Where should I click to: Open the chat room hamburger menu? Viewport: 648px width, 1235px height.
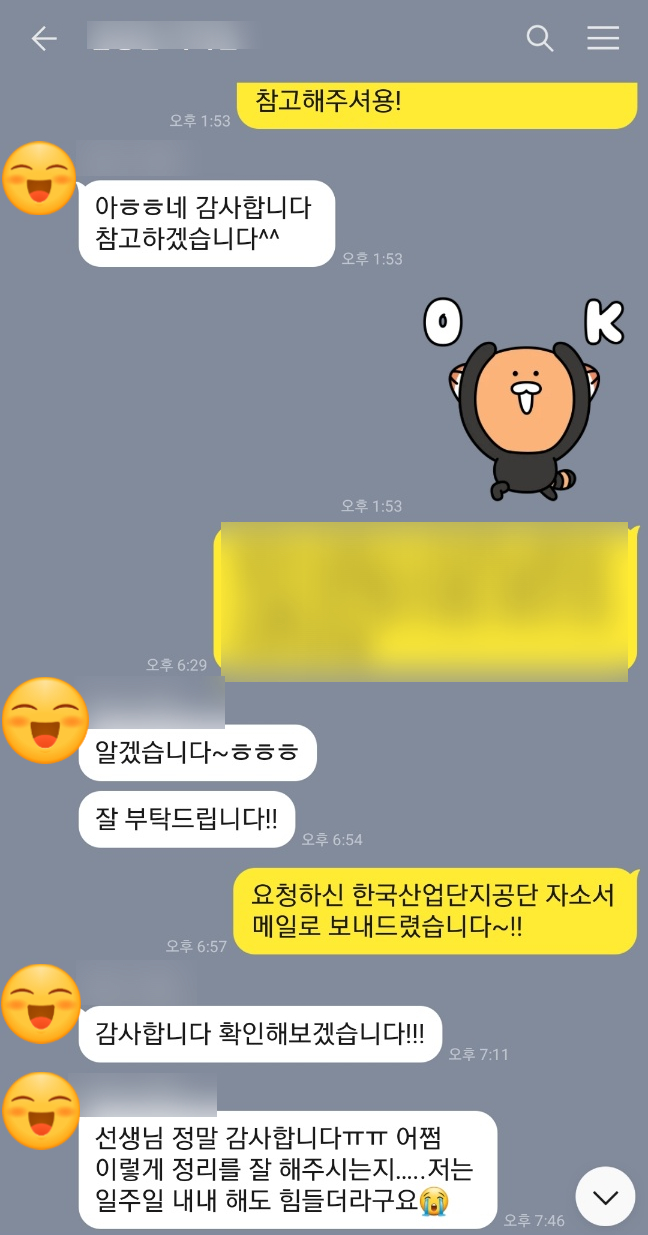point(603,39)
